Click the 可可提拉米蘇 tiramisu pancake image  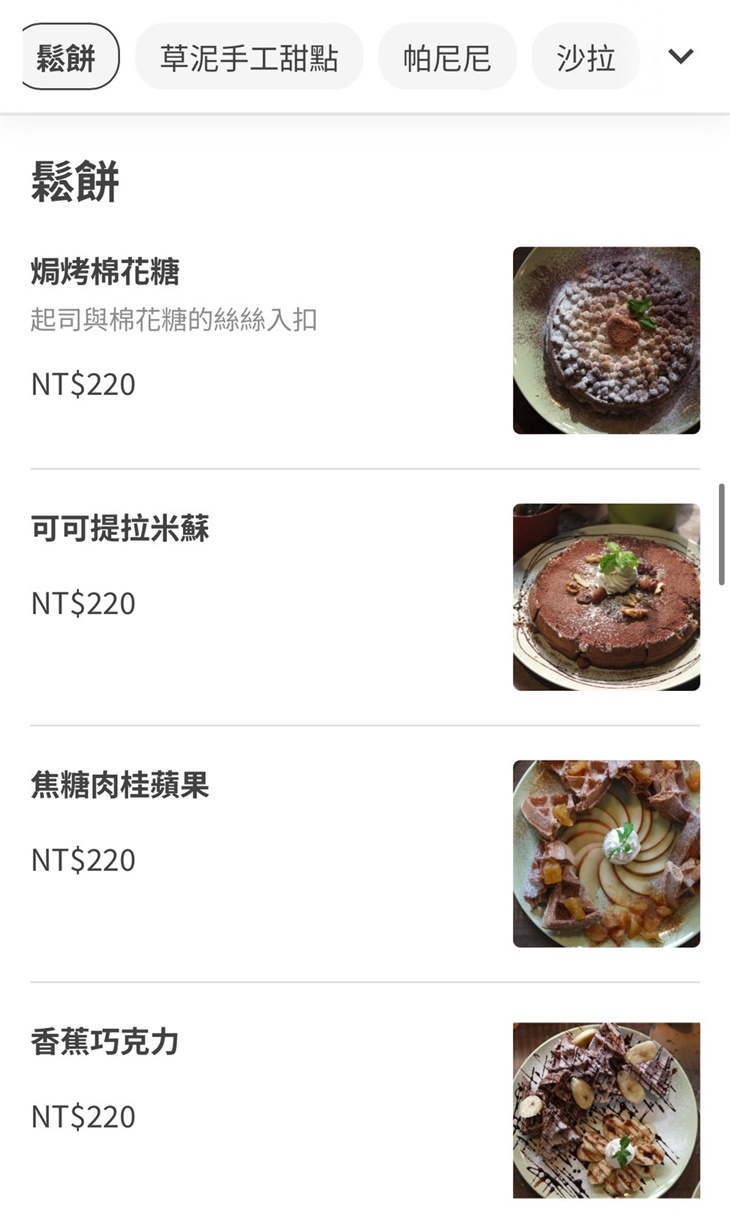[605, 596]
